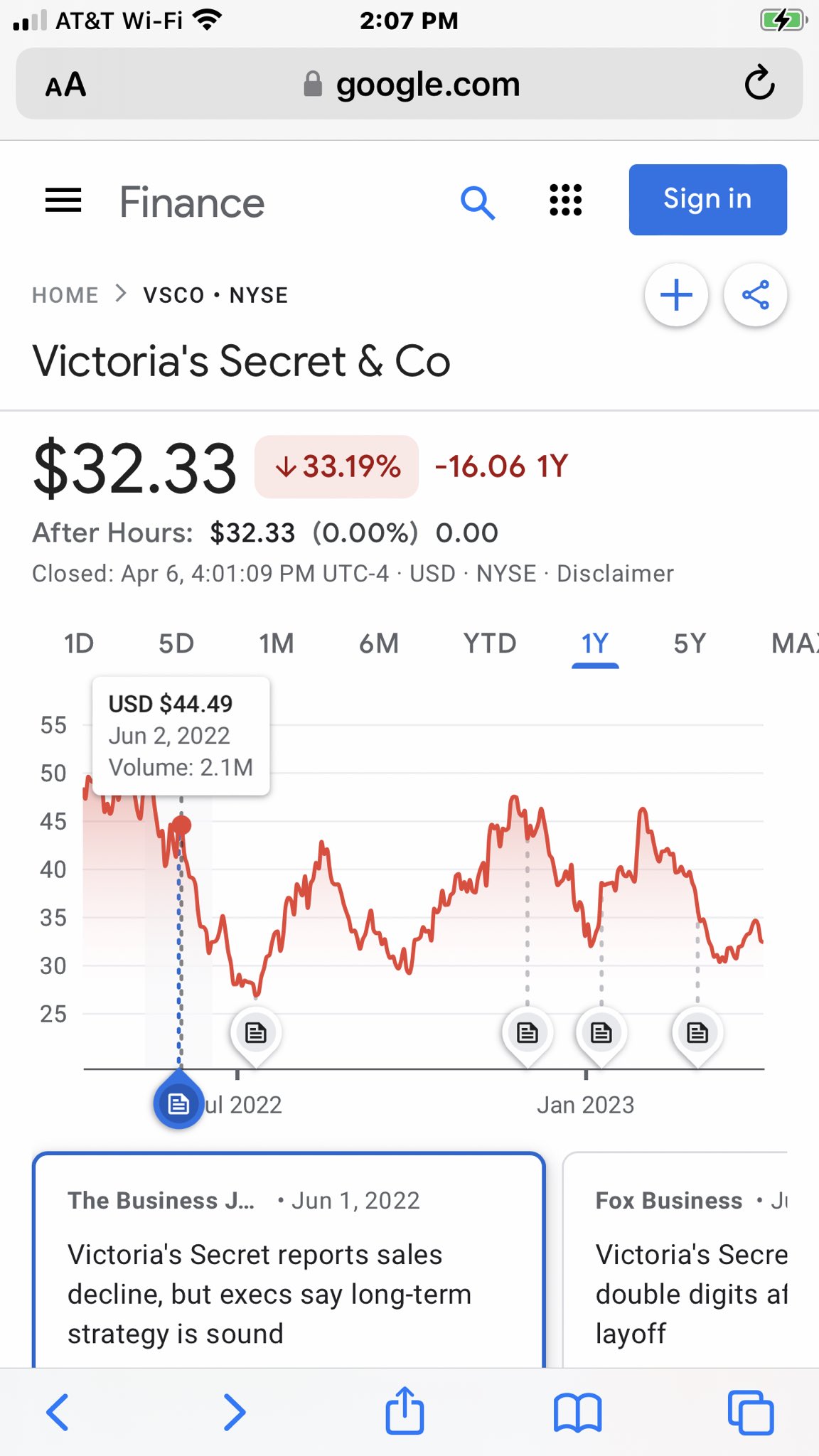Open the Google apps grid

(x=566, y=200)
